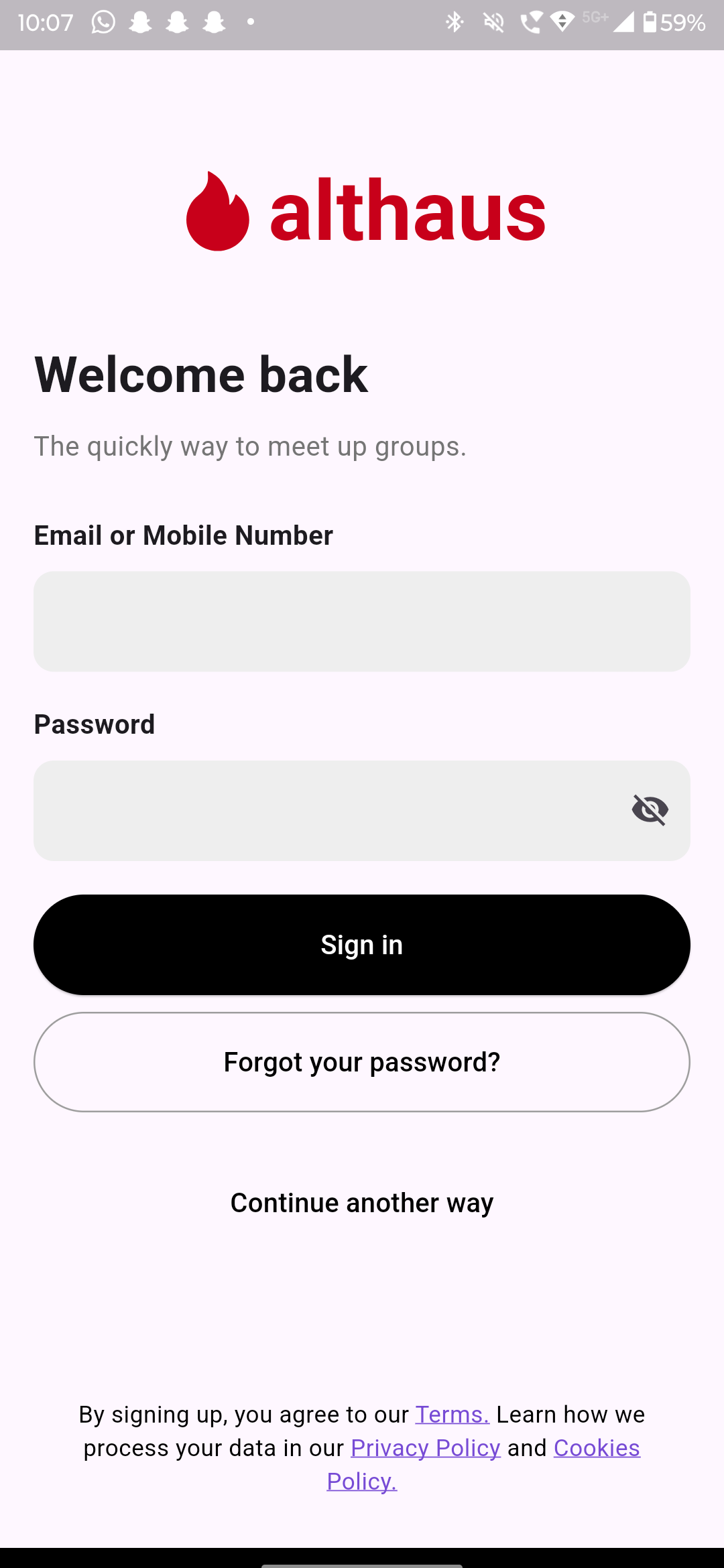Select the Bluetooth status icon
Viewport: 724px width, 1568px height.
point(455,23)
